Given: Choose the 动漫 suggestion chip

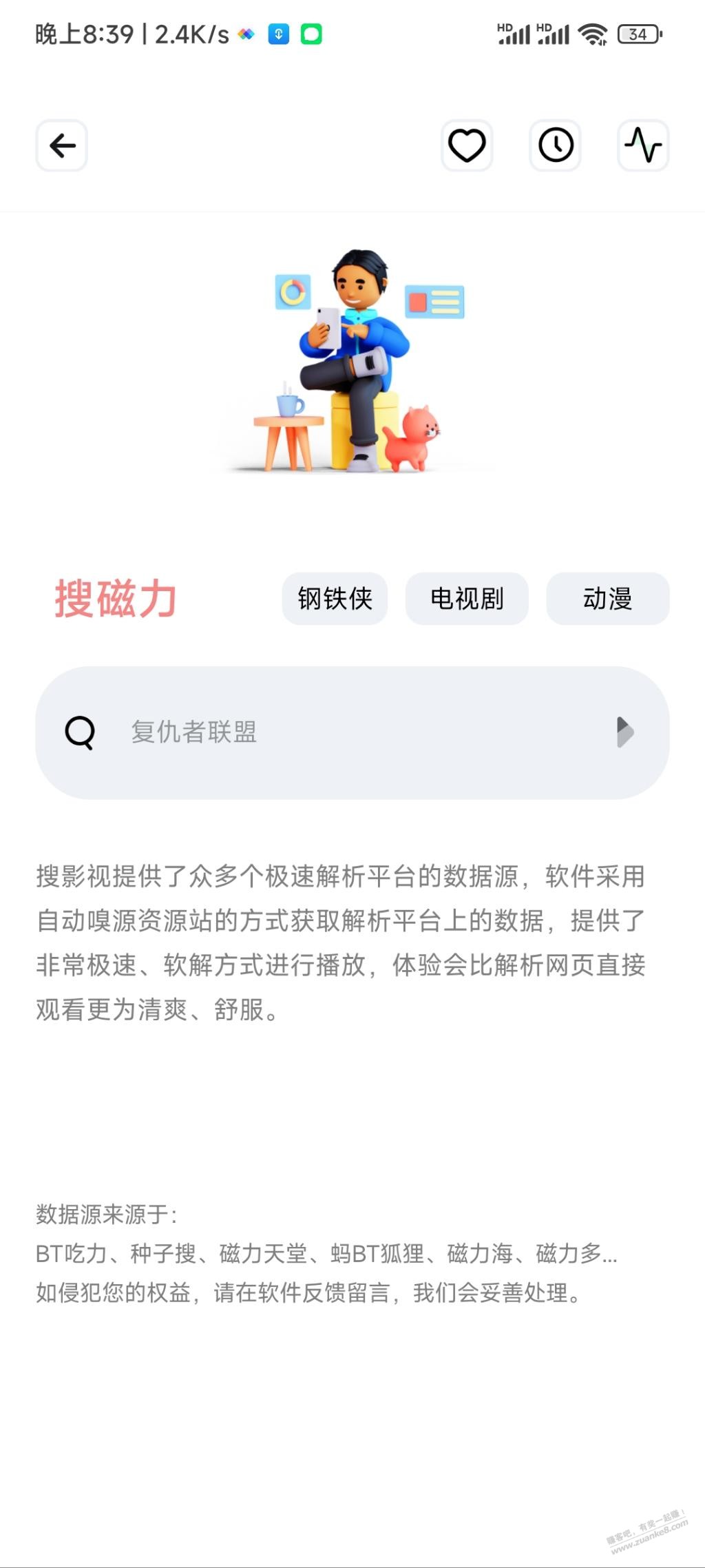Looking at the screenshot, I should [x=607, y=599].
